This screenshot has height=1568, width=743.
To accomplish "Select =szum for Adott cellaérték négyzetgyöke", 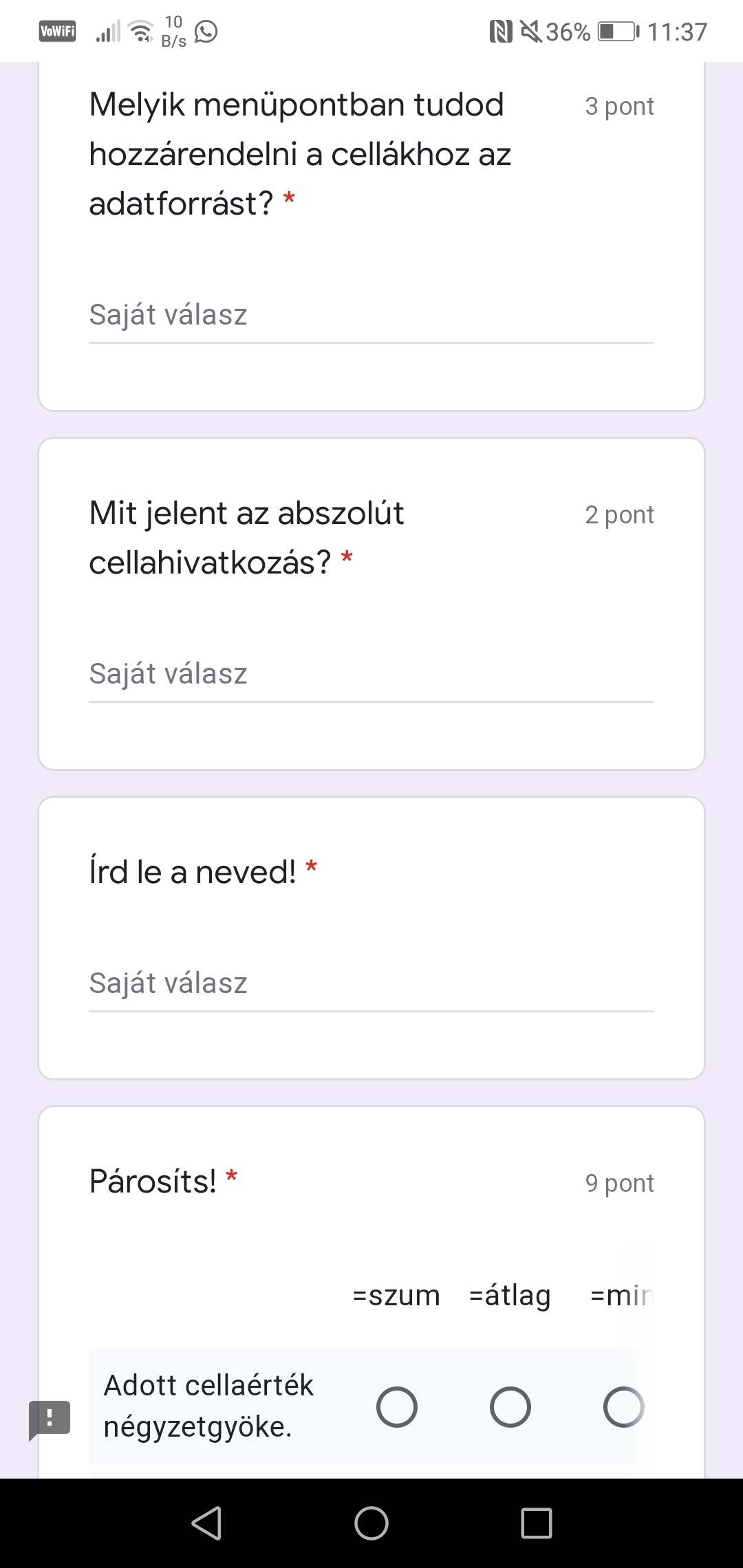I will pyautogui.click(x=397, y=1406).
